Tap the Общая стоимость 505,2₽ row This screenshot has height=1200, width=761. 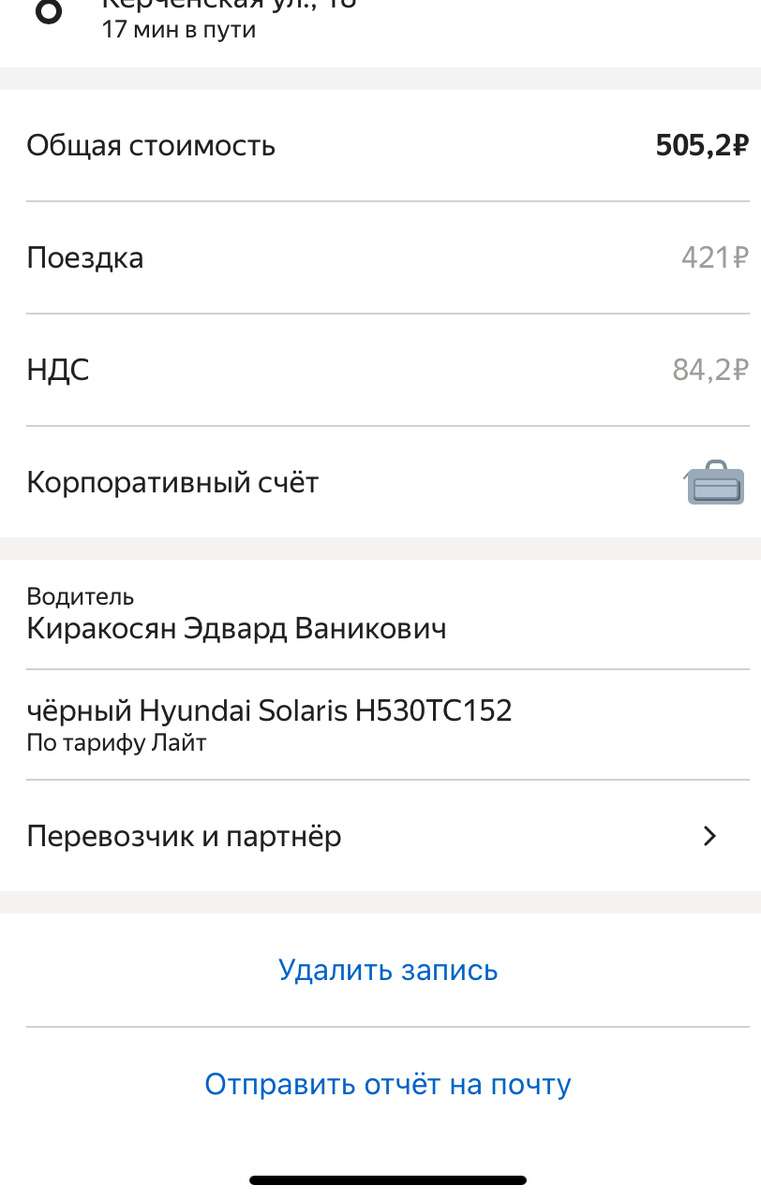coord(380,145)
